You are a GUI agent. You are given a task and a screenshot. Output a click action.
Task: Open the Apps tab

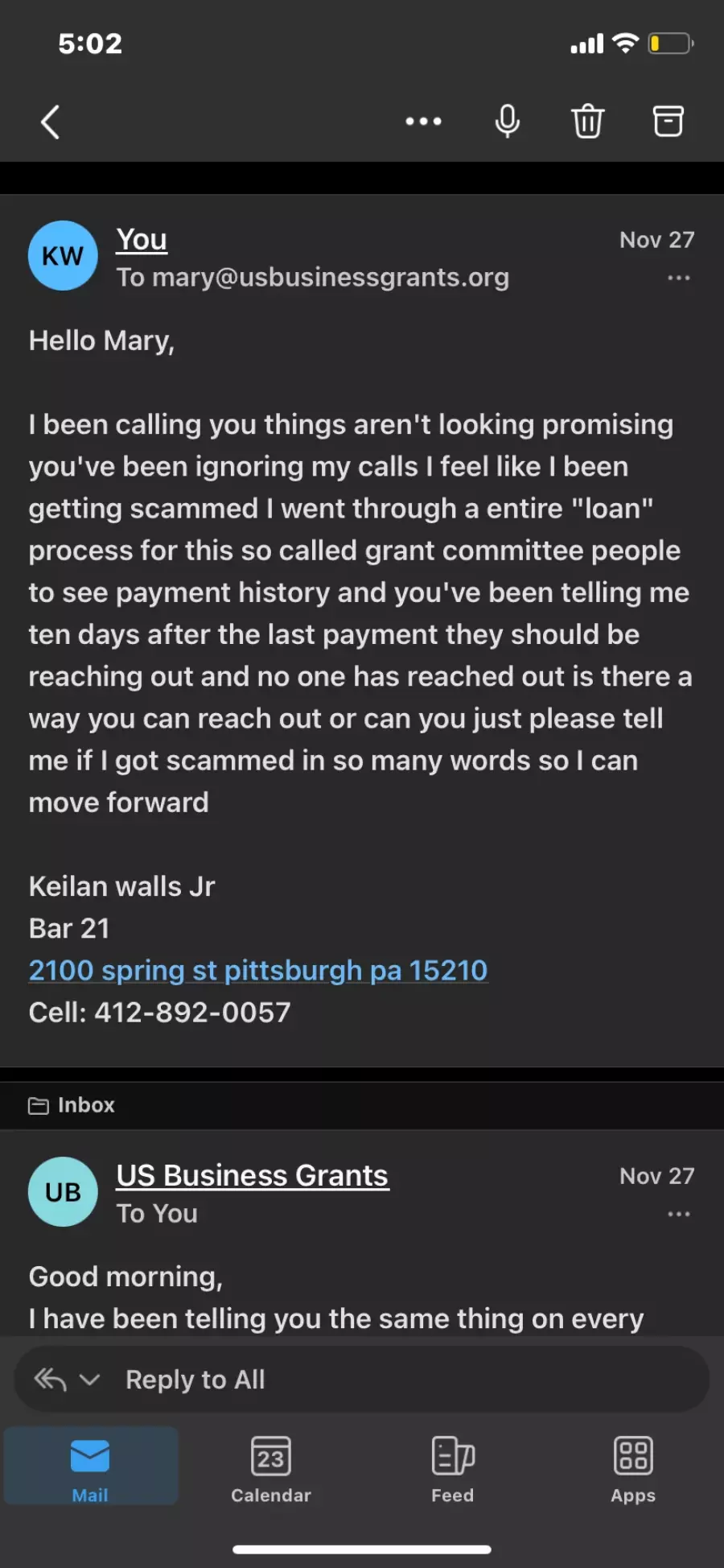tap(633, 1468)
